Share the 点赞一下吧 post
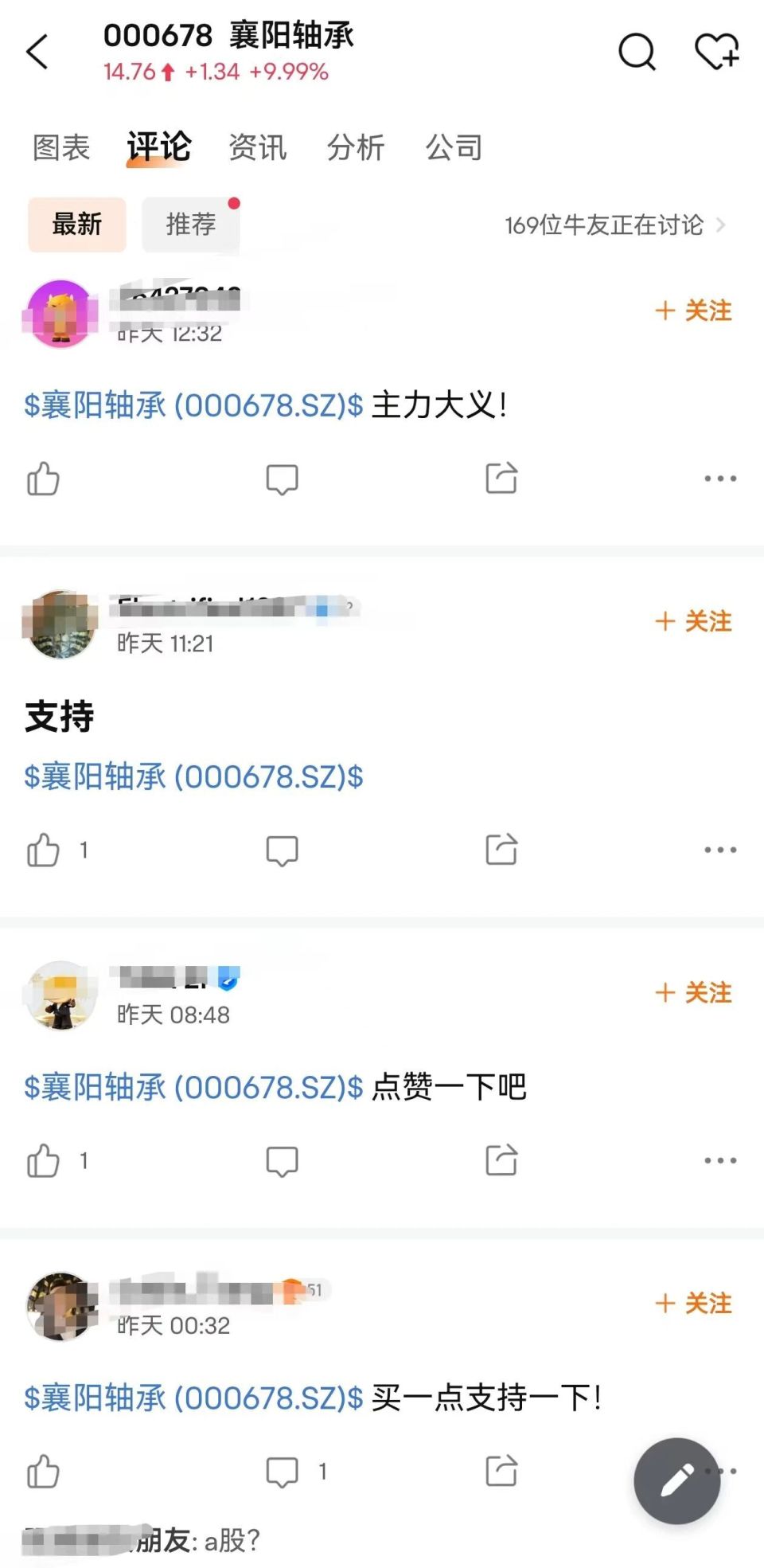 pyautogui.click(x=501, y=1161)
